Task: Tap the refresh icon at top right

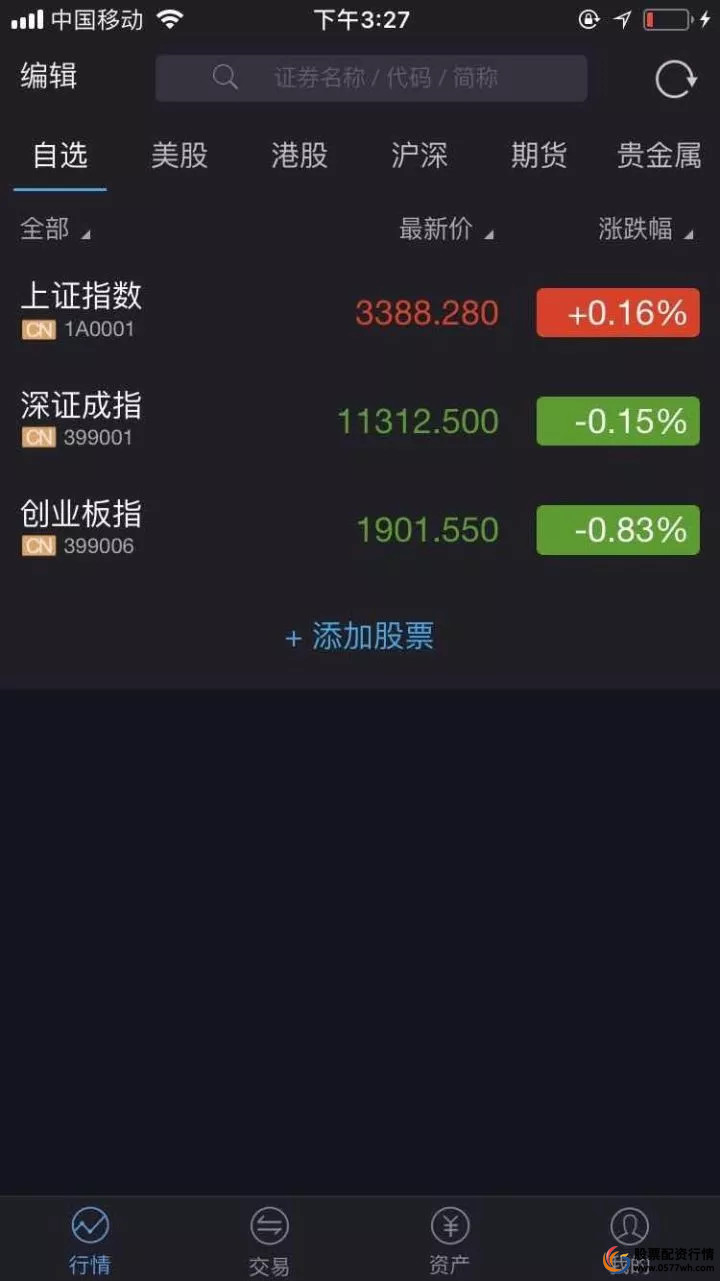Action: tap(674, 78)
